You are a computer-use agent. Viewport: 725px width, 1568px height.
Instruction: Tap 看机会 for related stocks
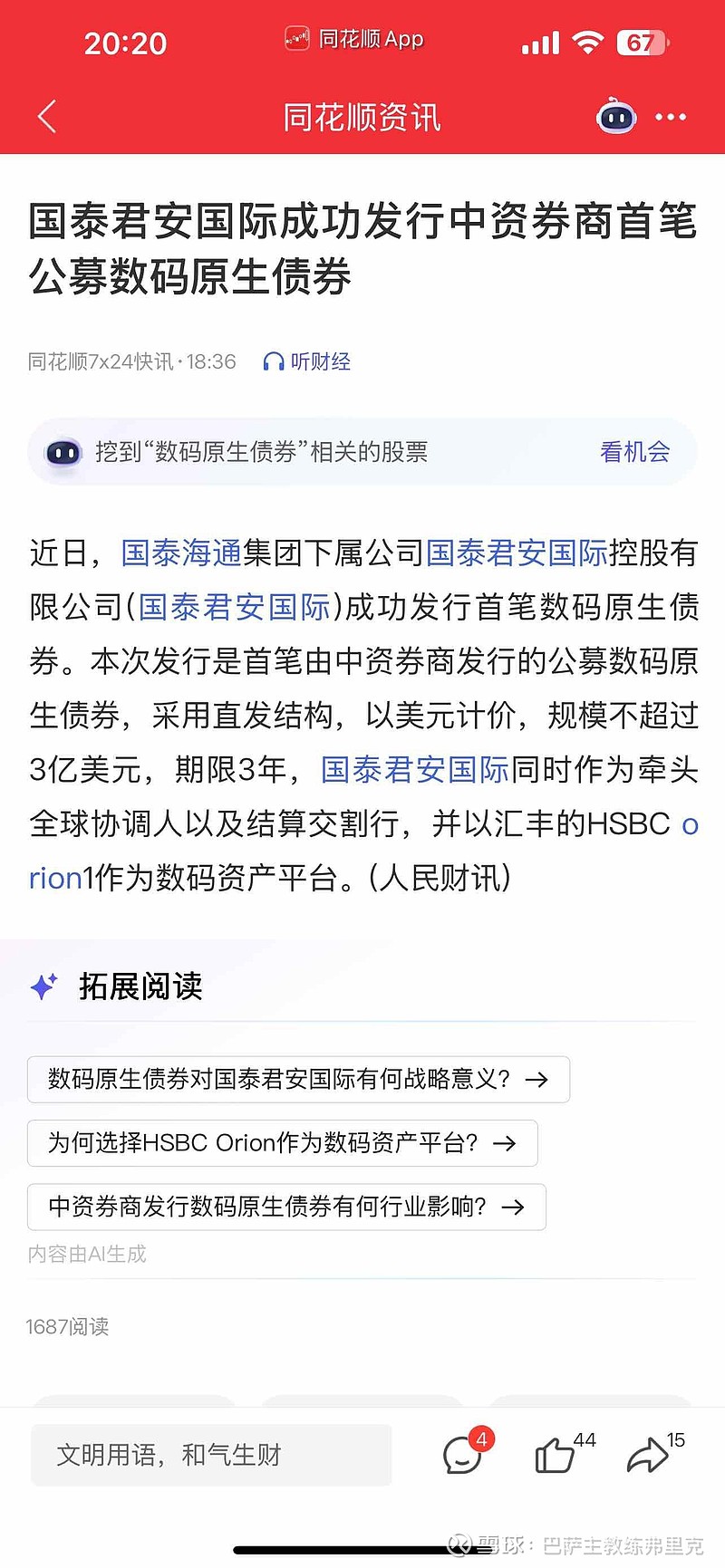coord(635,452)
